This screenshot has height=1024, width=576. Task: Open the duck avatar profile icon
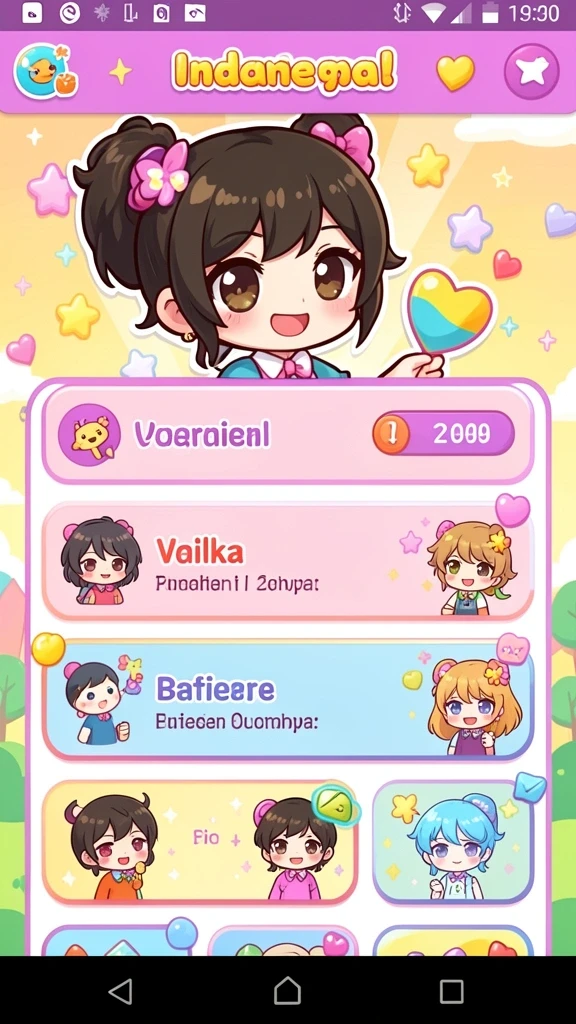[45, 72]
